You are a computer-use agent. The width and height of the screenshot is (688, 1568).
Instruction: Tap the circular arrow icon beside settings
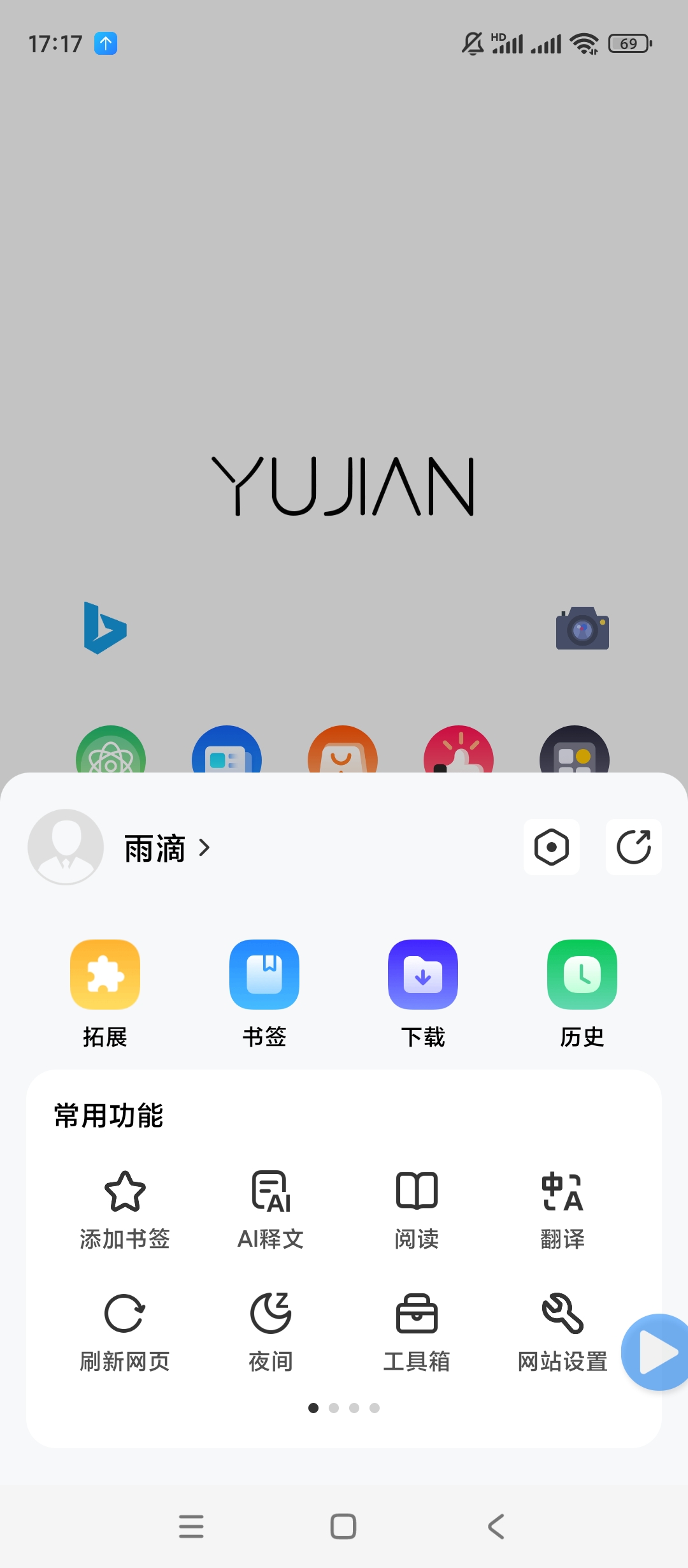pos(633,847)
